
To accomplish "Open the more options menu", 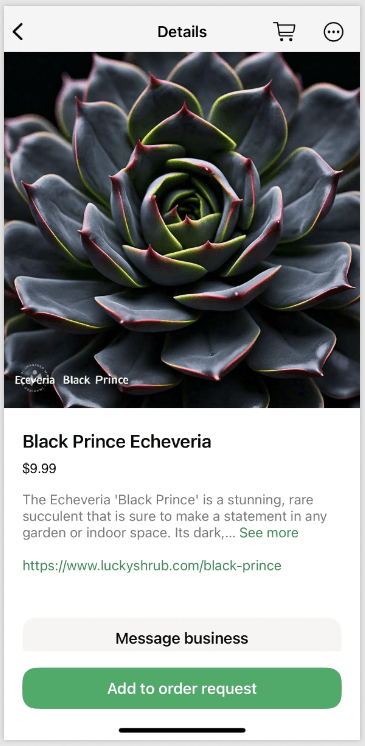I will tap(333, 32).
